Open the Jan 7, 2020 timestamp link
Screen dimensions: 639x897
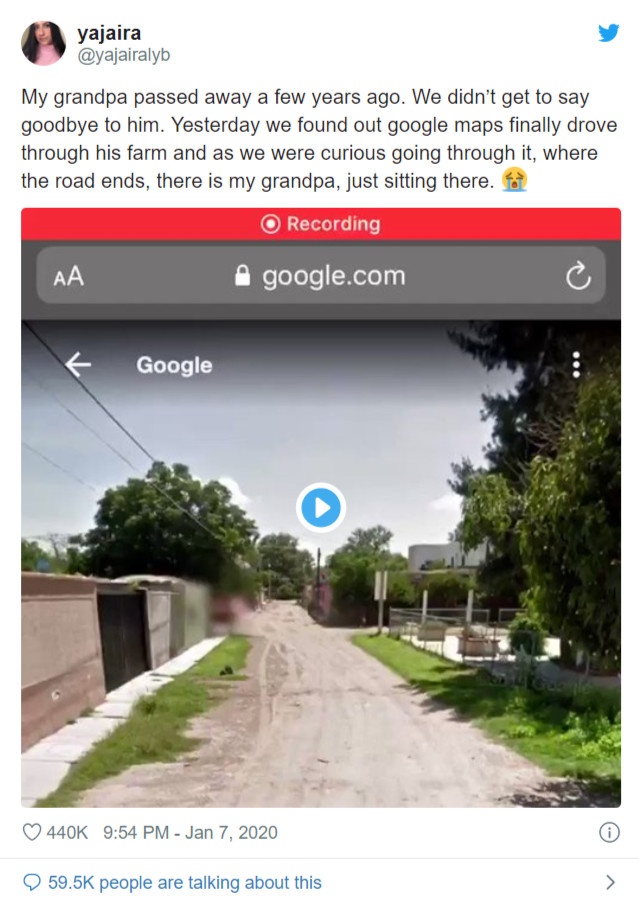190,832
